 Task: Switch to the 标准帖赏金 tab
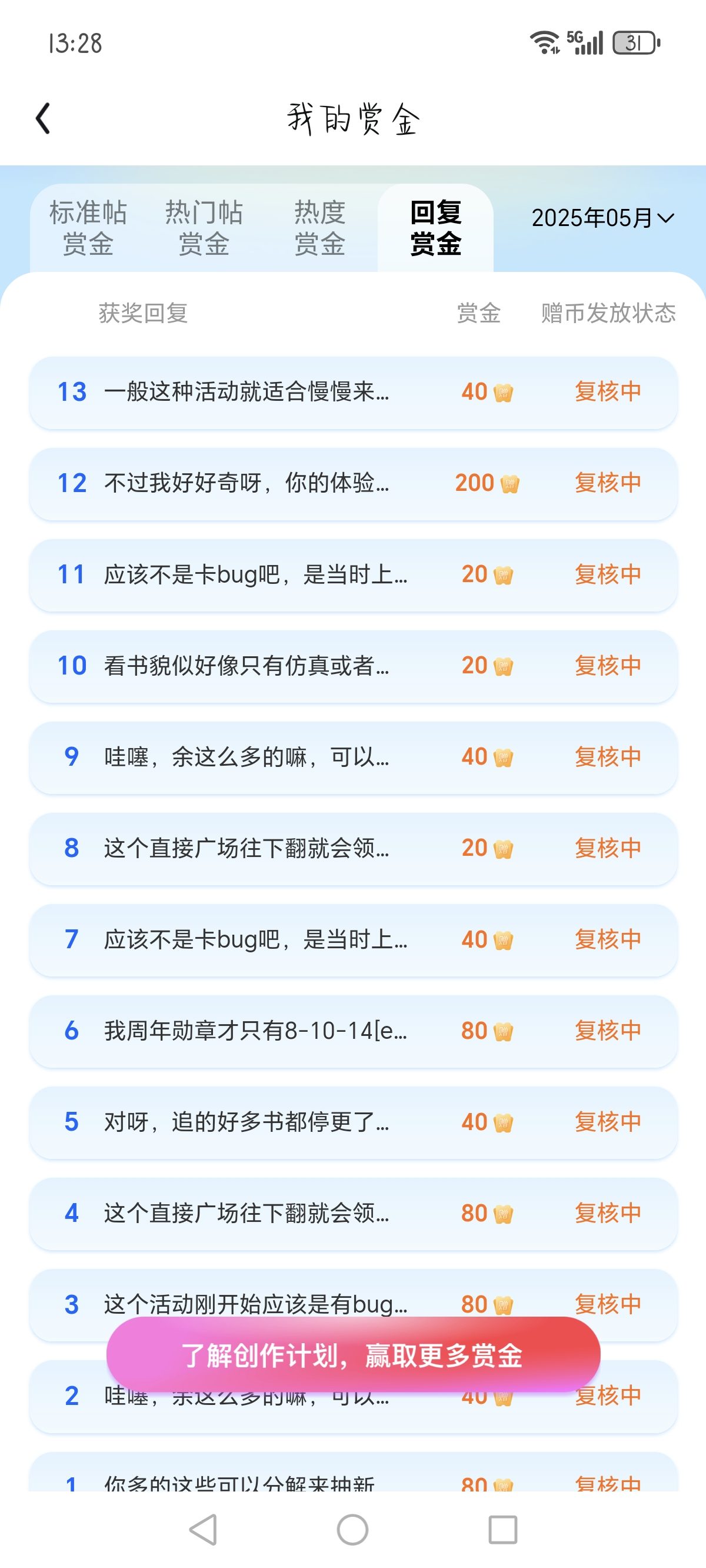point(88,228)
